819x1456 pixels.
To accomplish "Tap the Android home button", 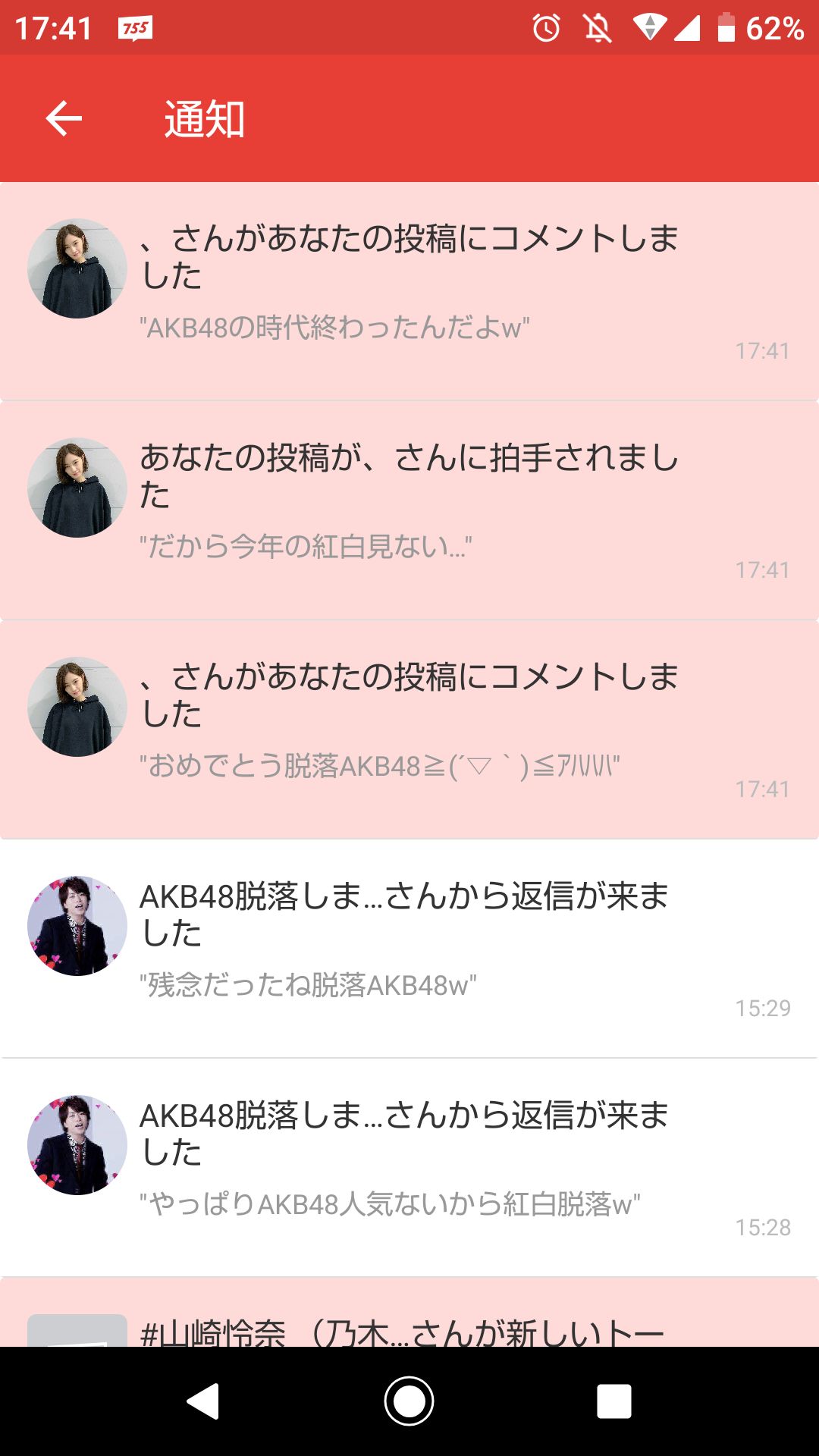I will tap(409, 1401).
